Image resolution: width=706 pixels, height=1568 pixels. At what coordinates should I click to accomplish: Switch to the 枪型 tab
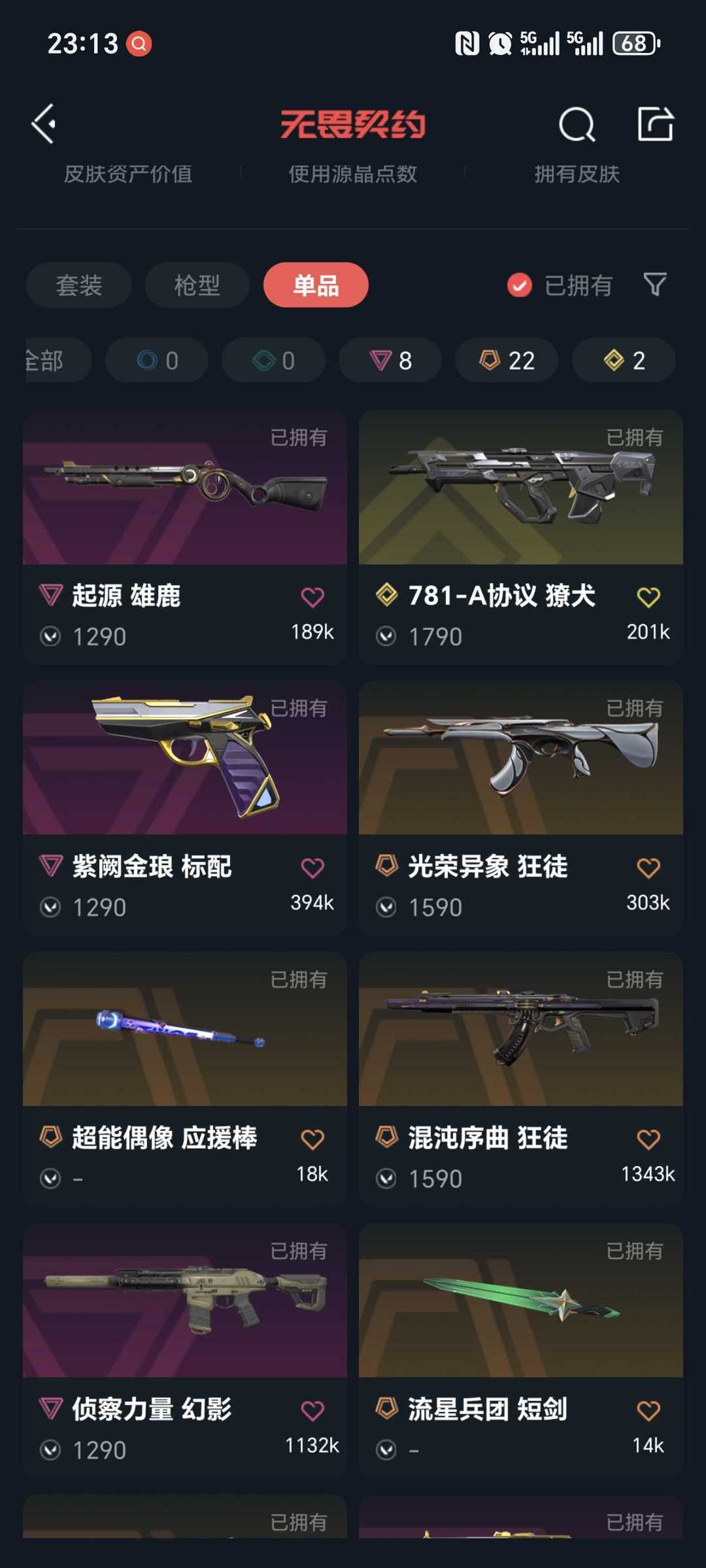pos(197,285)
